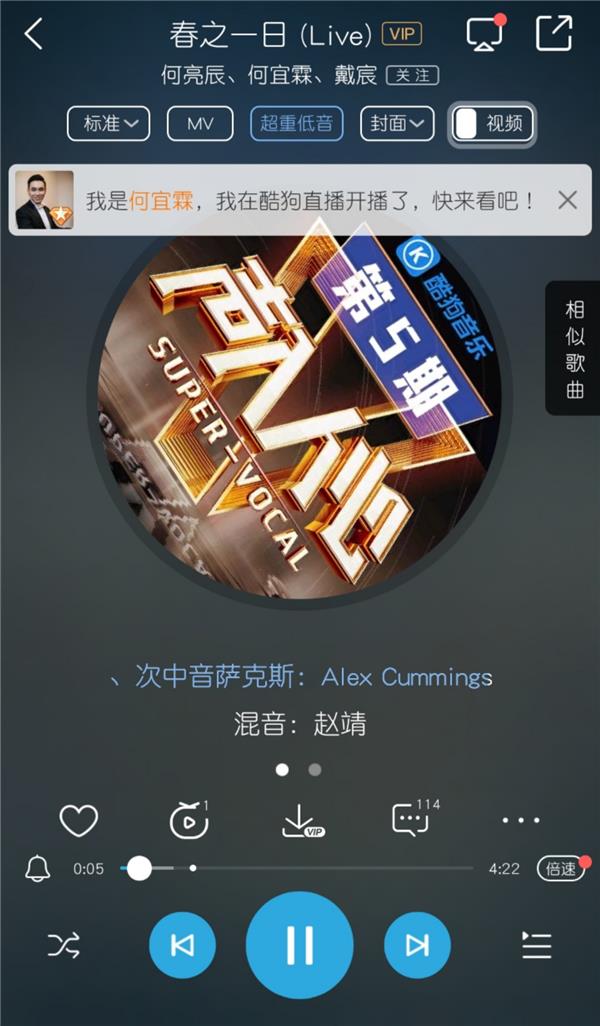Open the screen casting icon
The image size is (600, 1026).
(486, 34)
